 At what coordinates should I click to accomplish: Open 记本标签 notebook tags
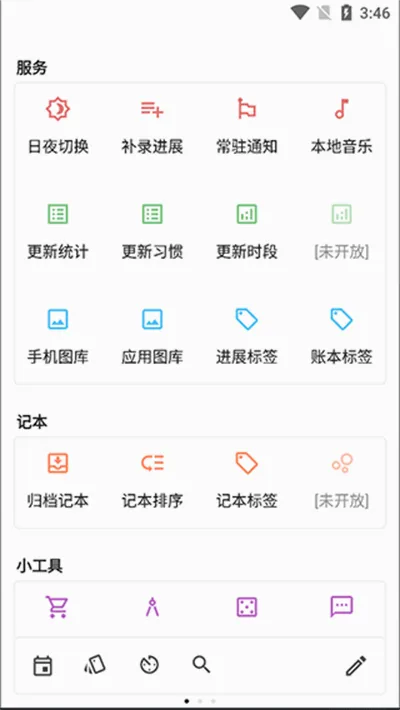(x=247, y=480)
